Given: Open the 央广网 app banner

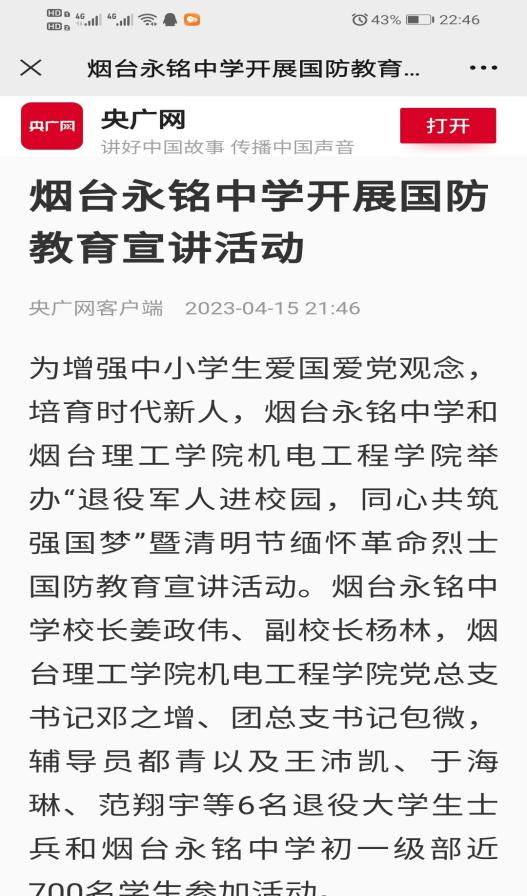Looking at the screenshot, I should (x=264, y=126).
